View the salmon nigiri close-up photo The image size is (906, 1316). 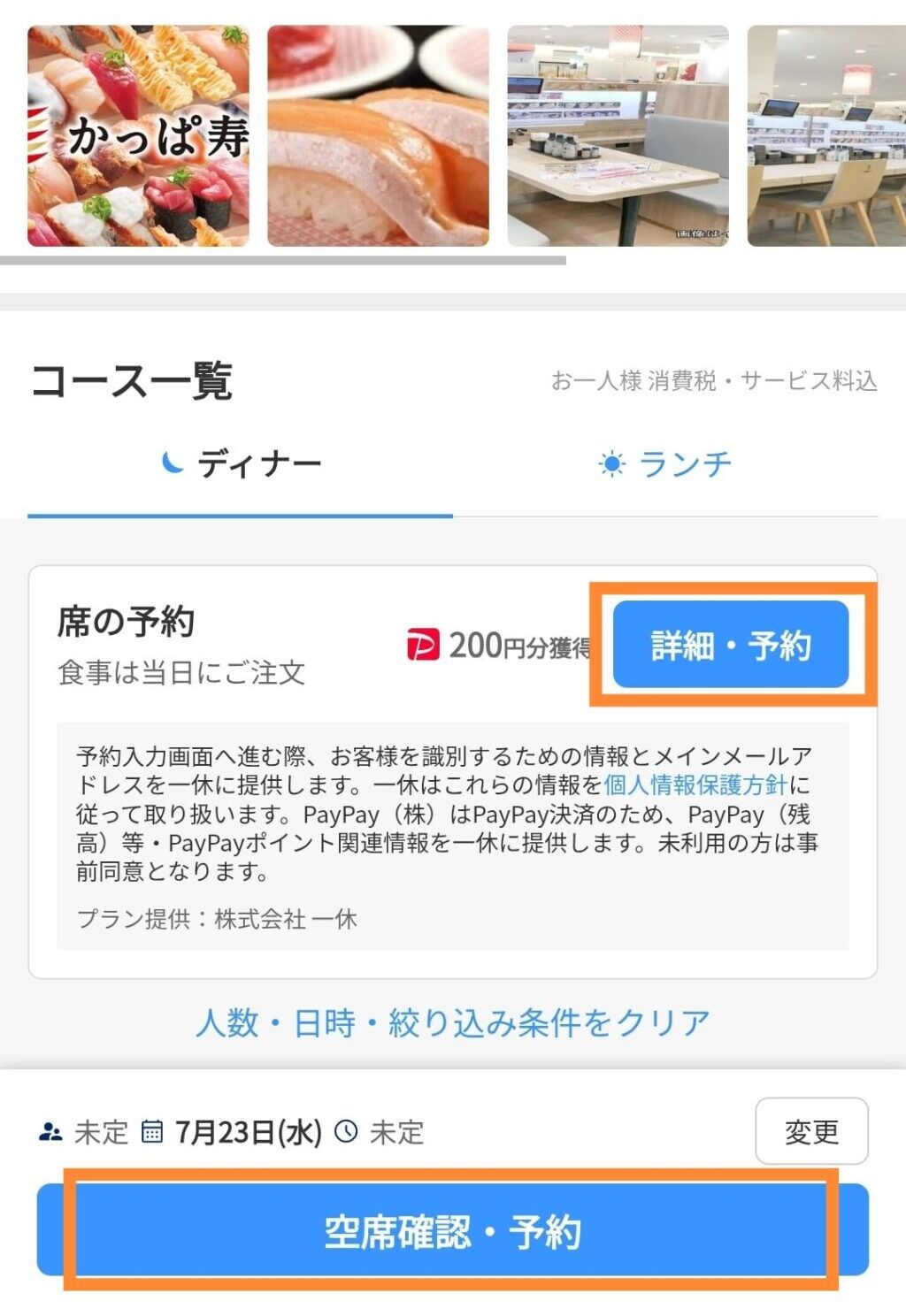click(x=378, y=135)
